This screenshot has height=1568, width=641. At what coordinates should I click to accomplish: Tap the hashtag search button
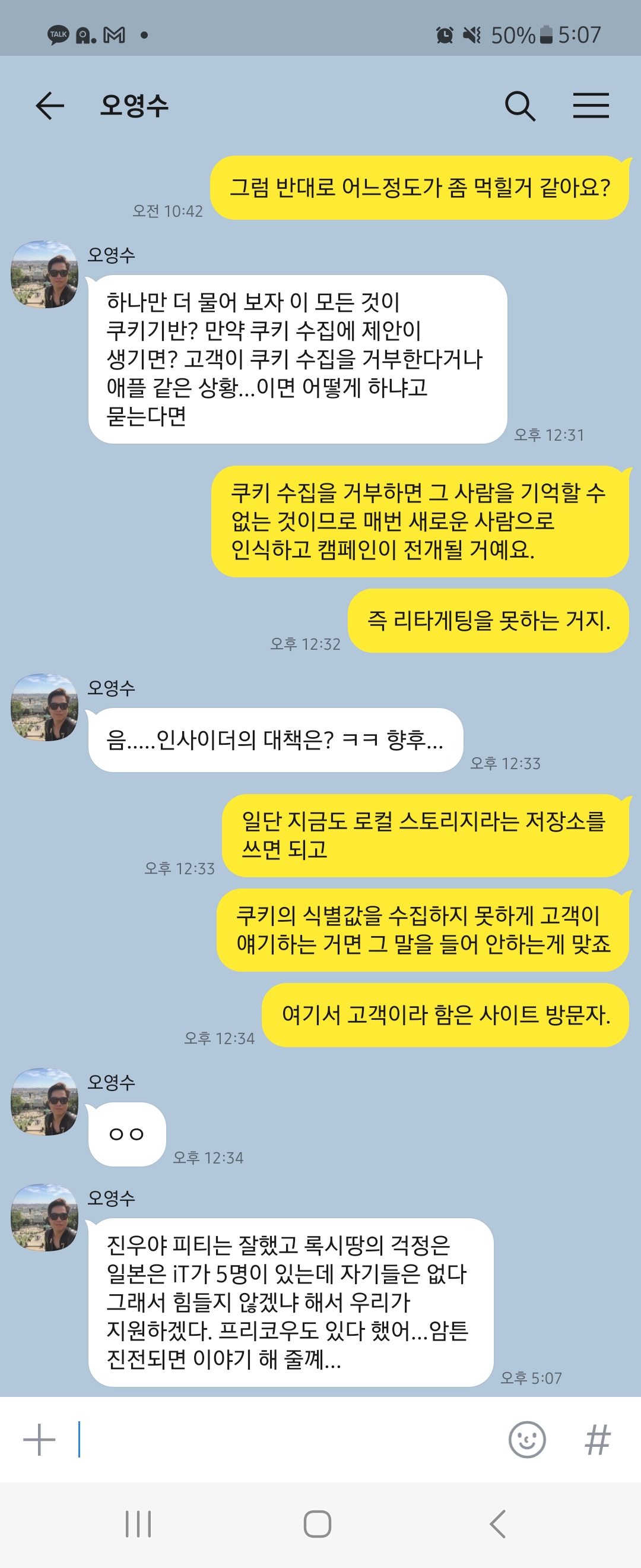(597, 1440)
